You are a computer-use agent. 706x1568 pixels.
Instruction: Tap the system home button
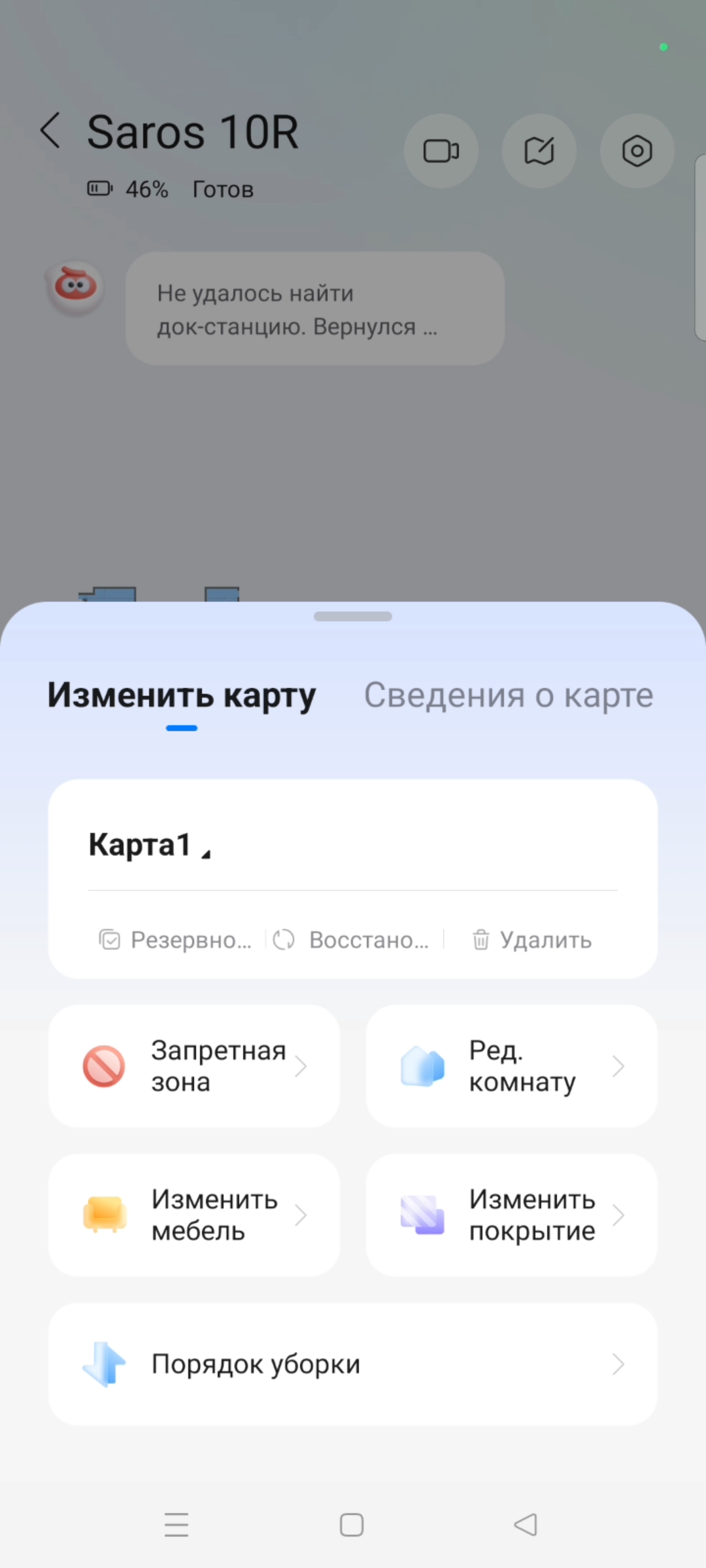[x=352, y=1525]
